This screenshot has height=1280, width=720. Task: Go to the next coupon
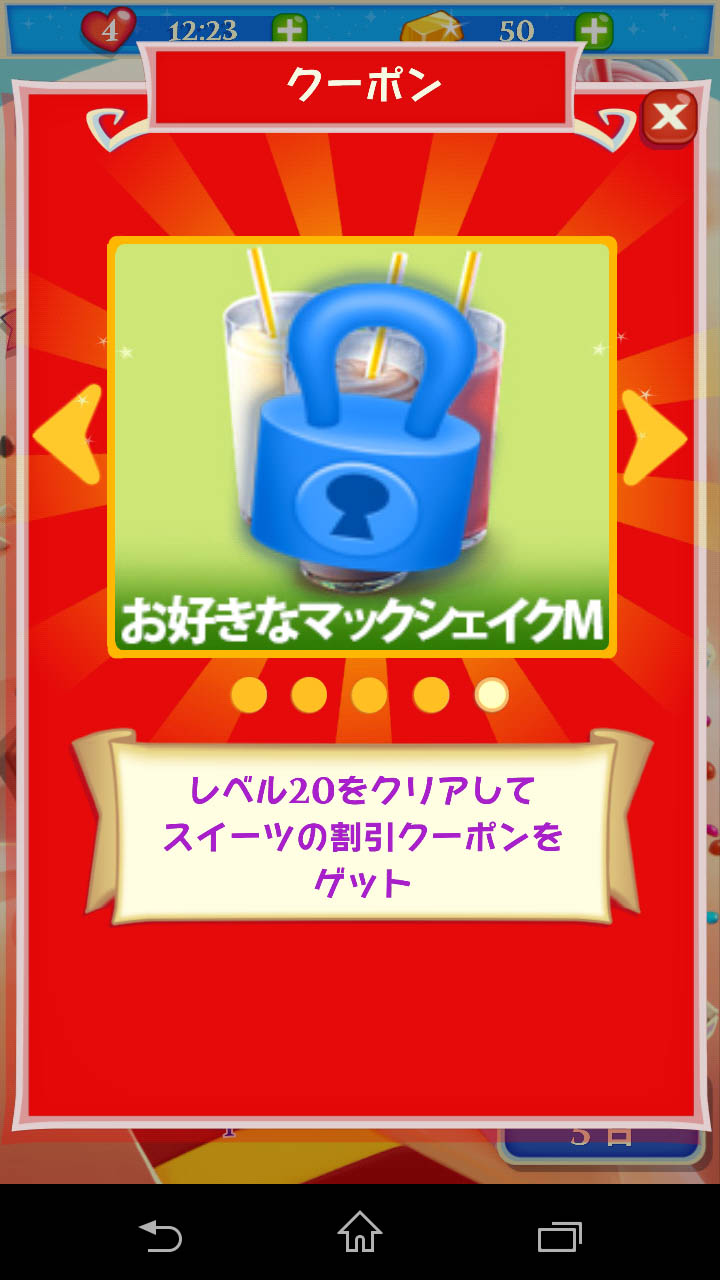[x=654, y=437]
